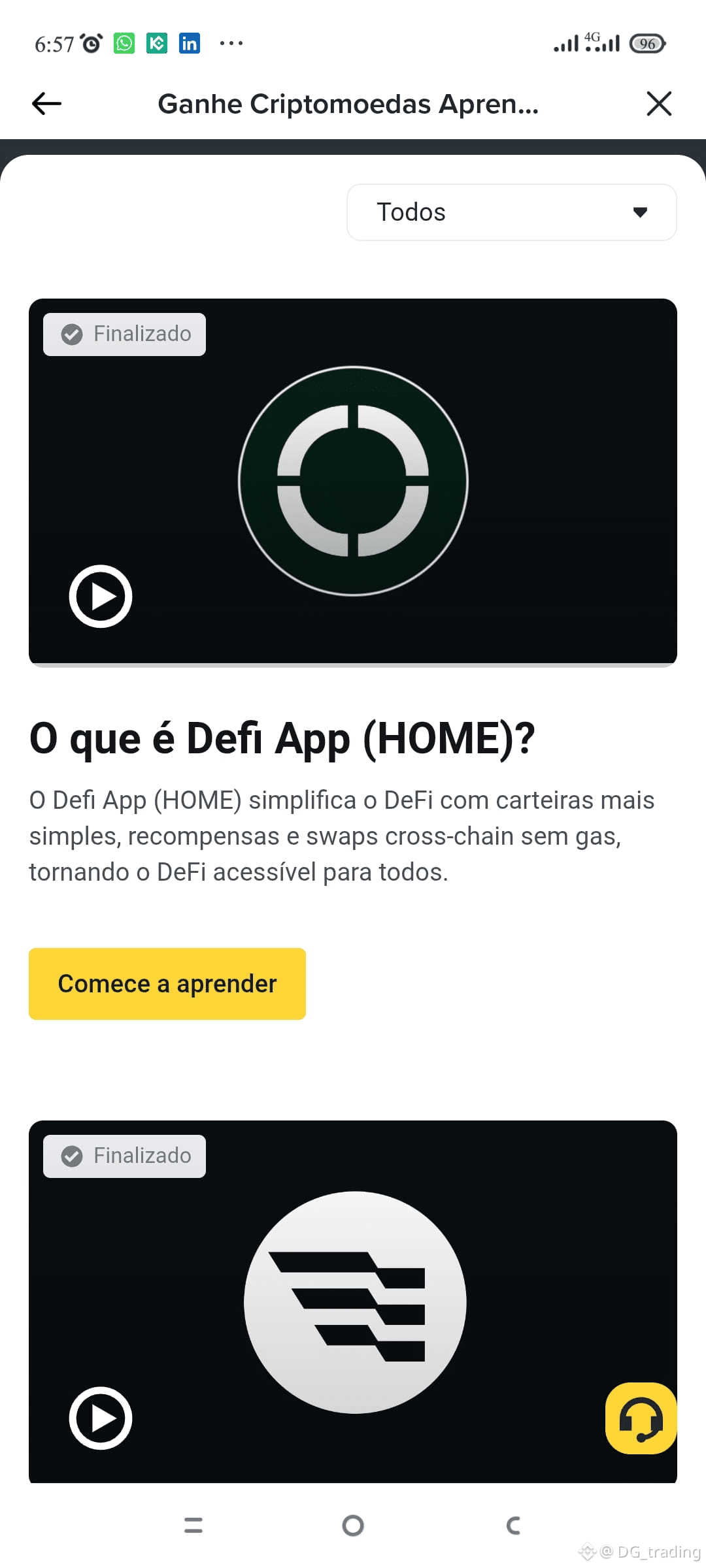Tap Comece a aprender button

click(x=167, y=984)
